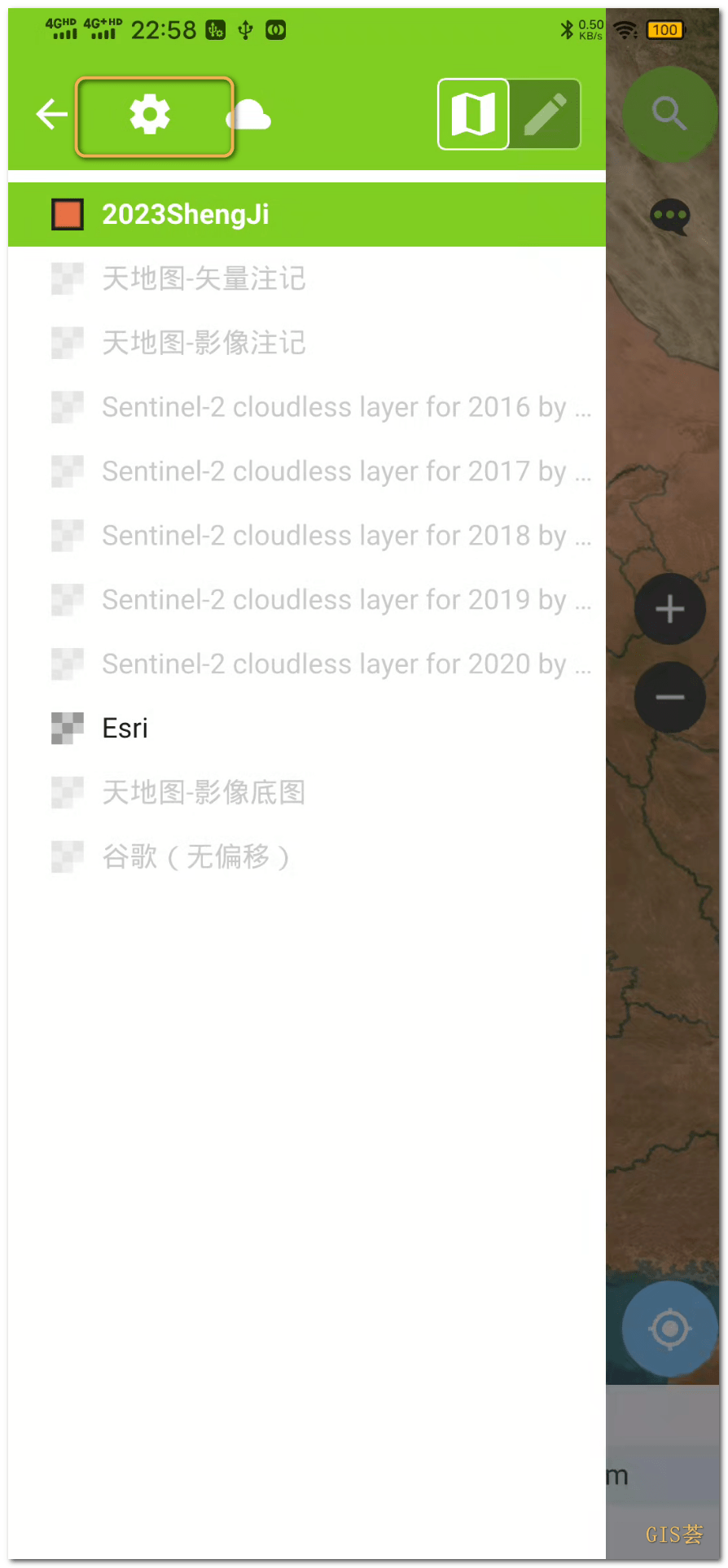Zoom in with the plus button
This screenshot has width=728, height=1568.
point(669,609)
